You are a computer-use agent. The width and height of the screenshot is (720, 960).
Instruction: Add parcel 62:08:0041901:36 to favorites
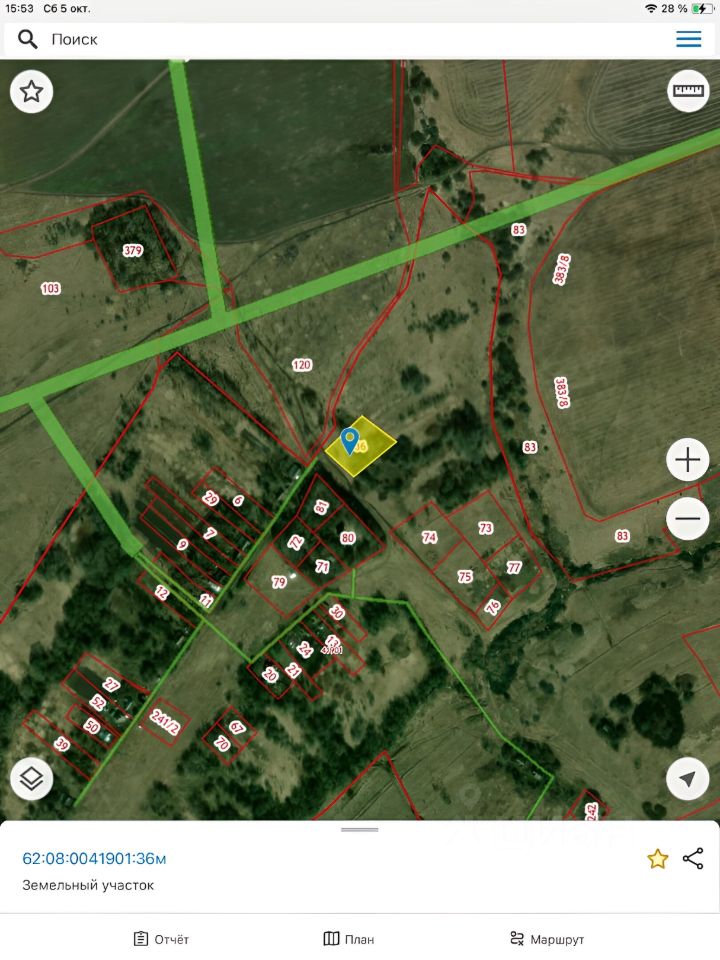(x=658, y=859)
